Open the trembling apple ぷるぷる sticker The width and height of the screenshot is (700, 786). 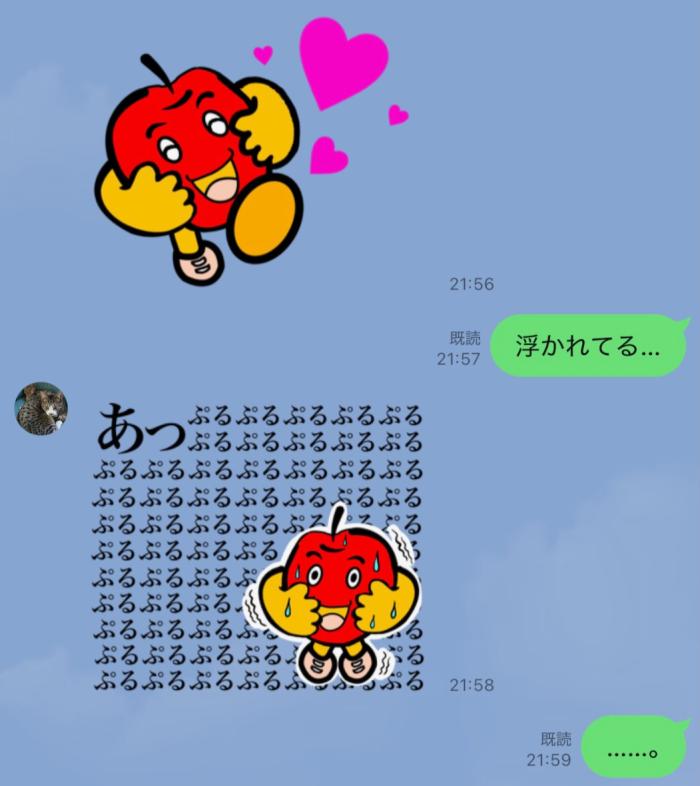[x=260, y=547]
